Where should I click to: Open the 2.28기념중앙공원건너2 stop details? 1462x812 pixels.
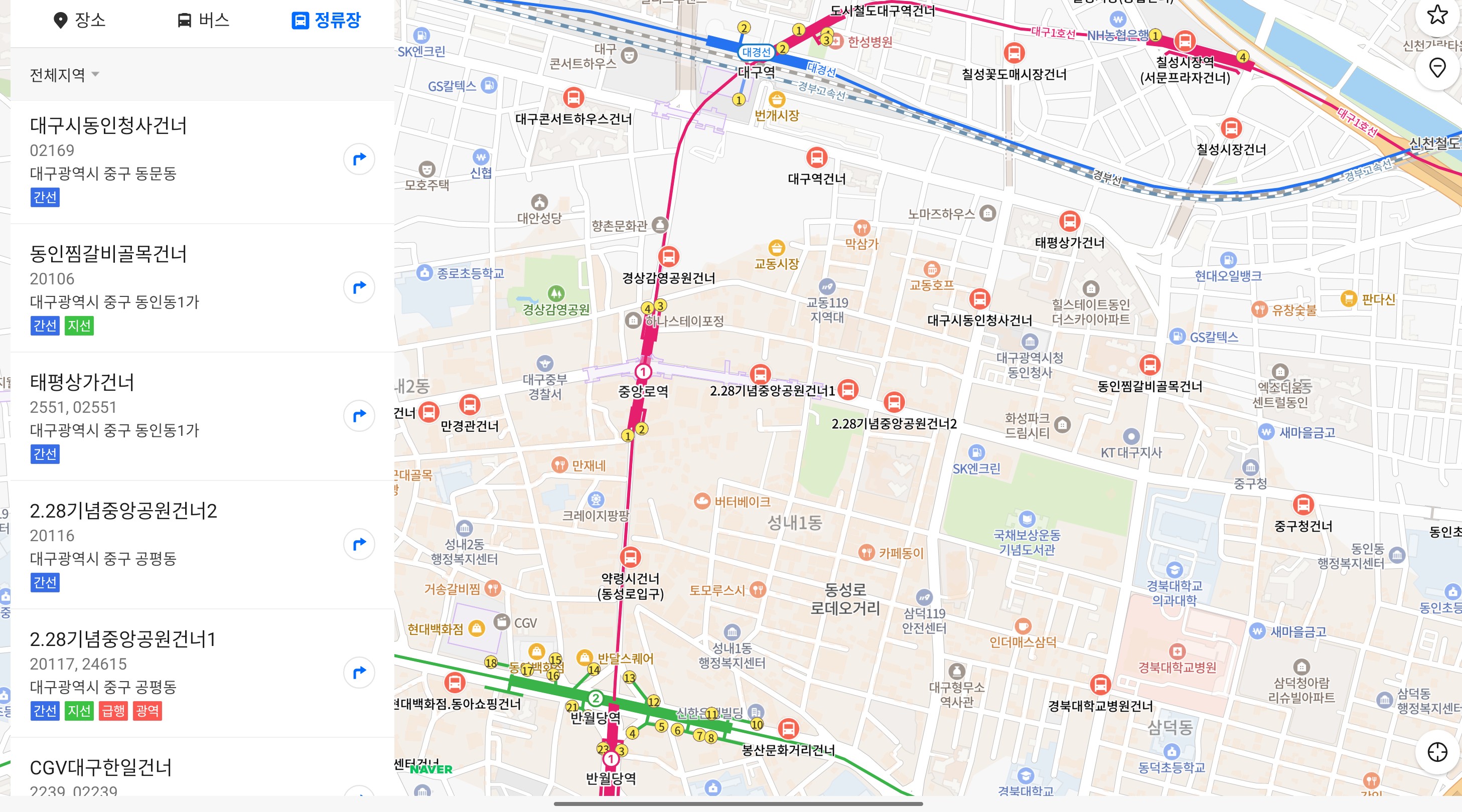click(123, 511)
